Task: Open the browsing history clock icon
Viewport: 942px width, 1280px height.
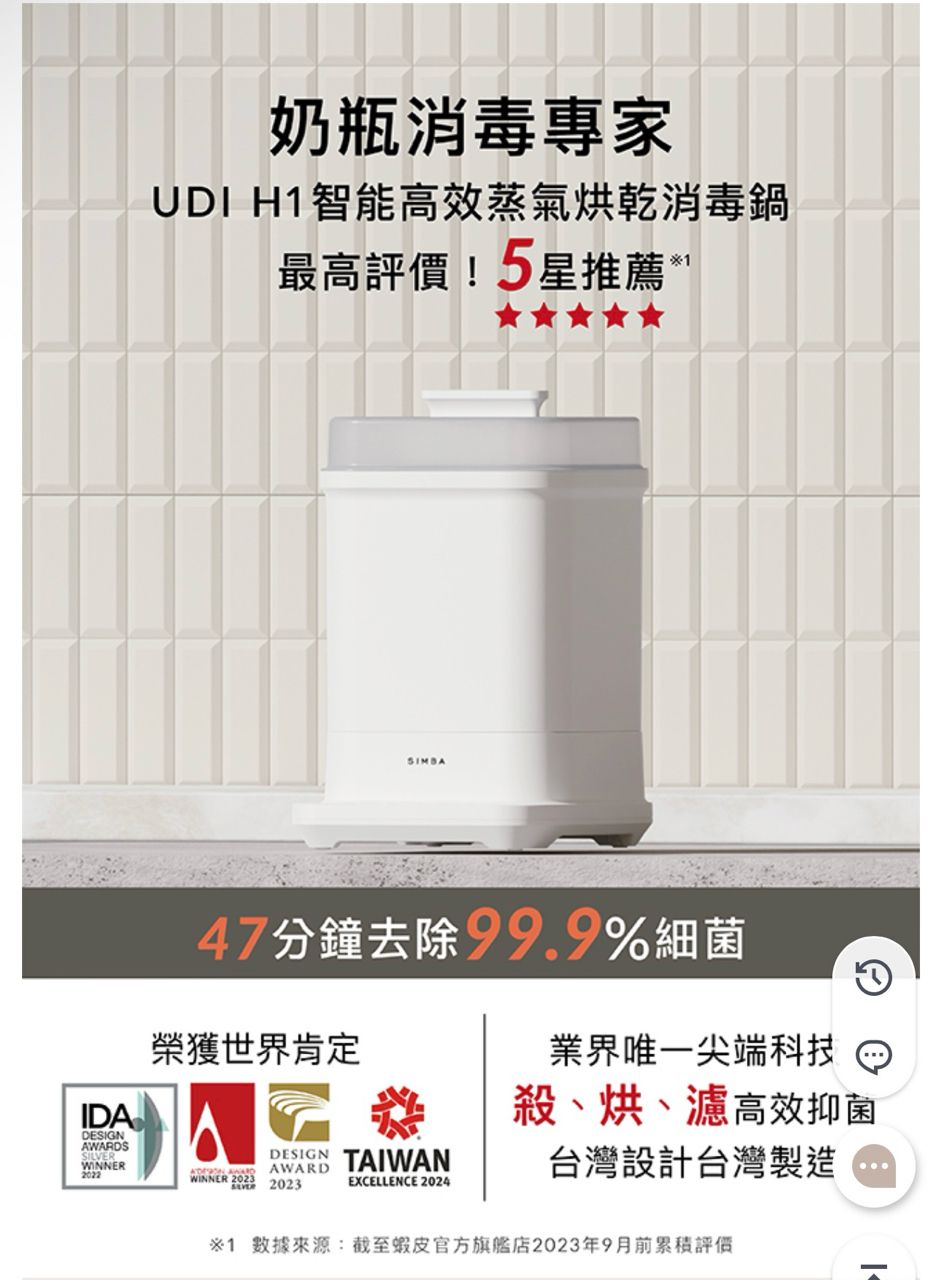Action: click(x=873, y=979)
